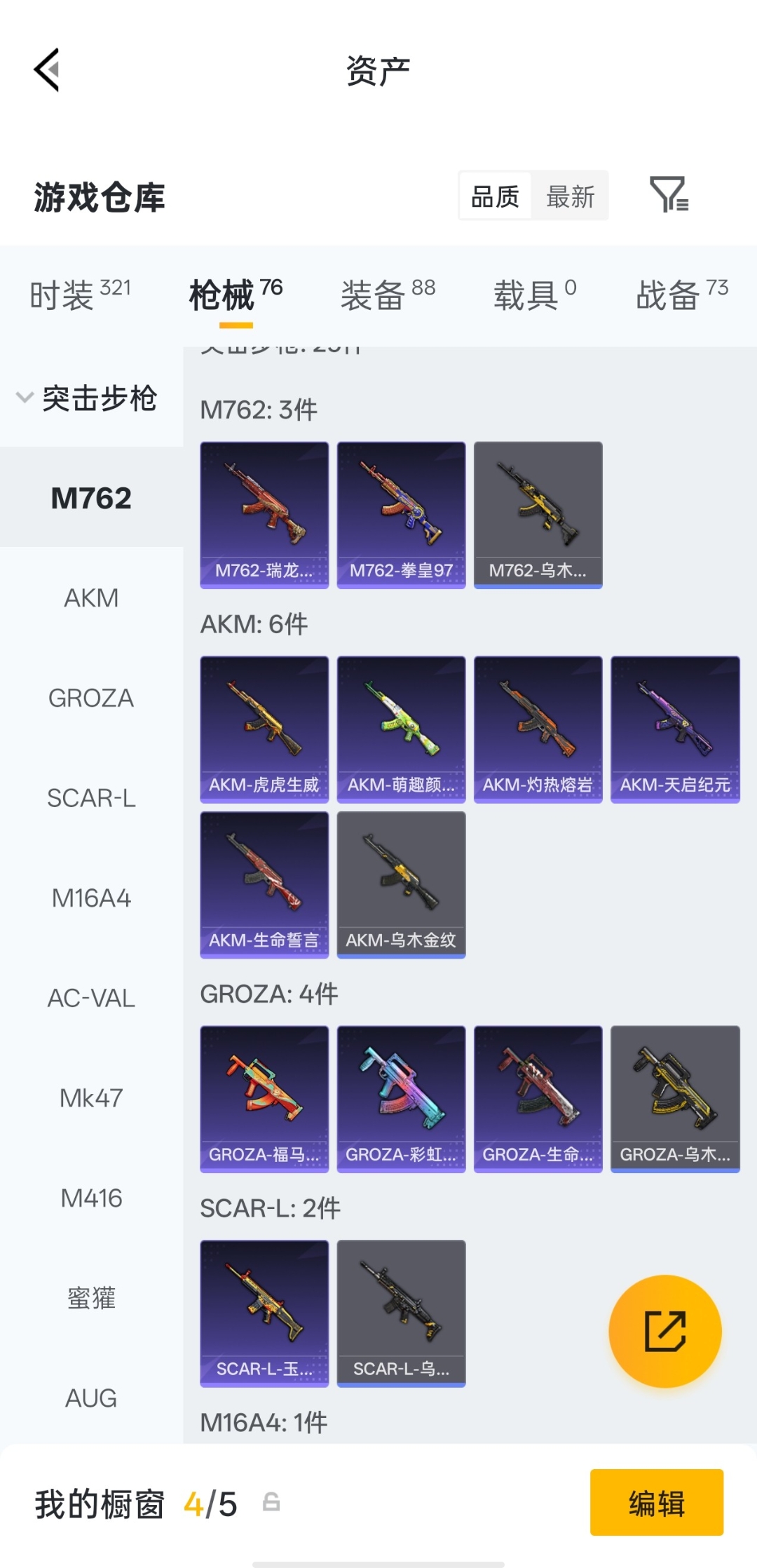Image resolution: width=757 pixels, height=1568 pixels.
Task: Sort the warehouse by 最新
Action: pos(570,196)
